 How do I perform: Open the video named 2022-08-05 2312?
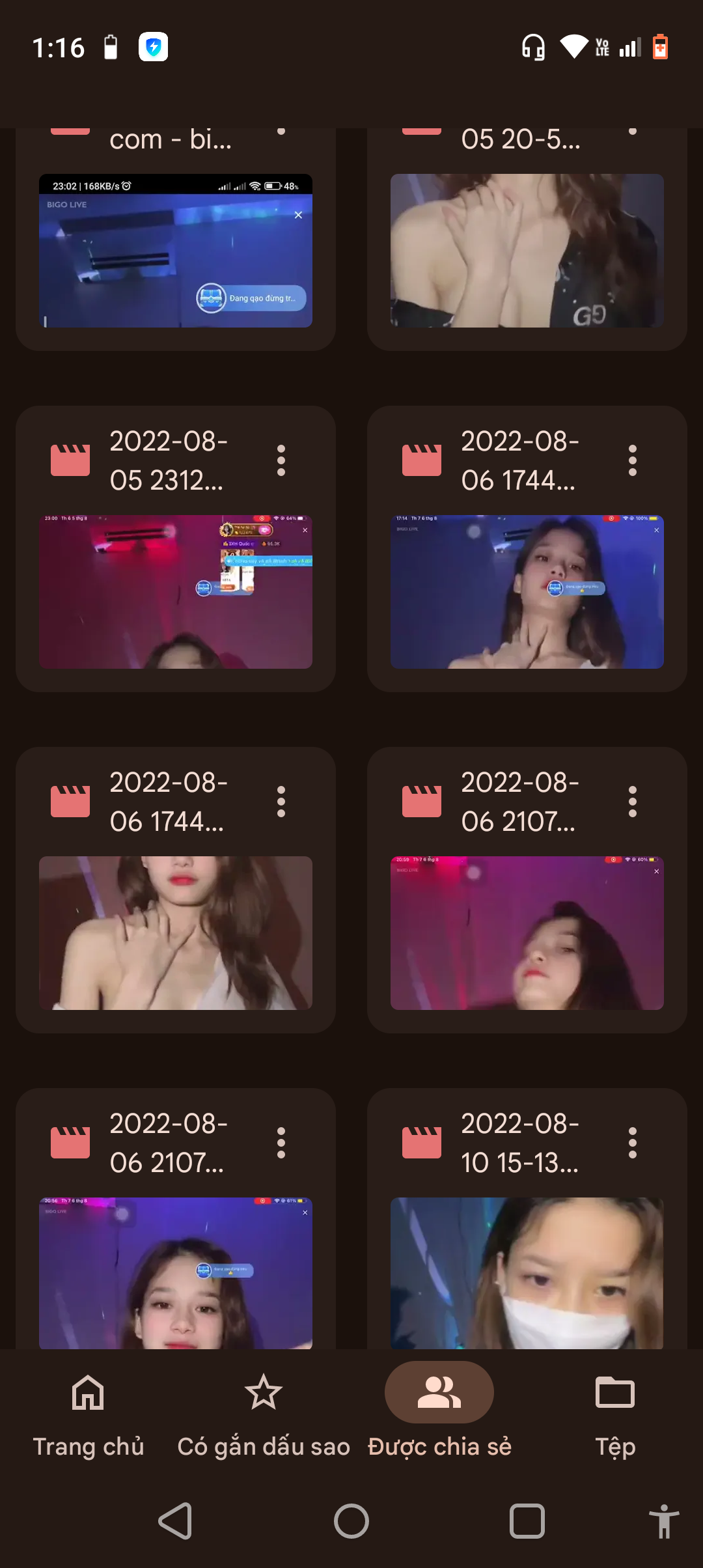pyautogui.click(x=175, y=591)
